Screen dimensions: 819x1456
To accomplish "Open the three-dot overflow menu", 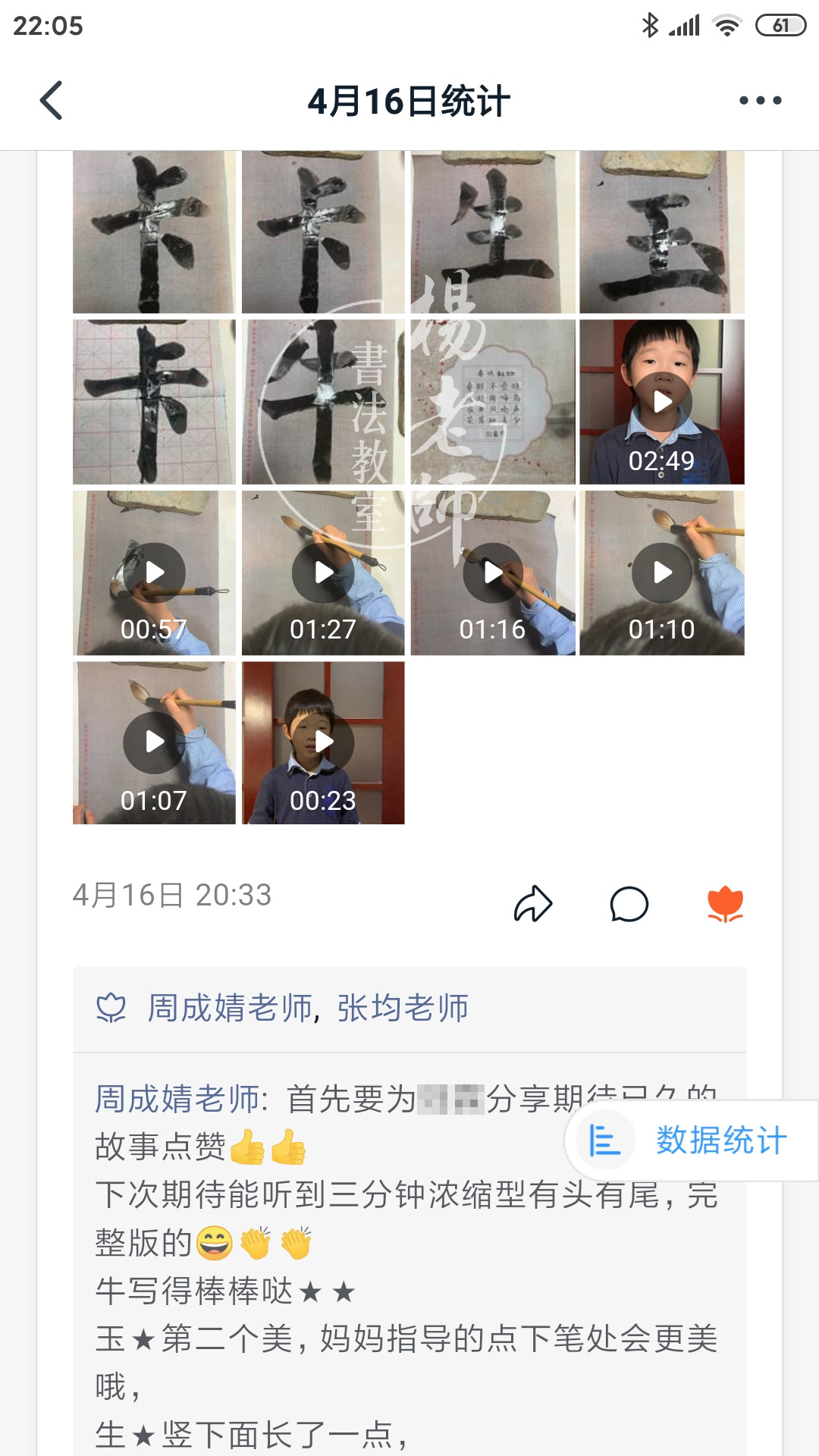I will coord(760,101).
